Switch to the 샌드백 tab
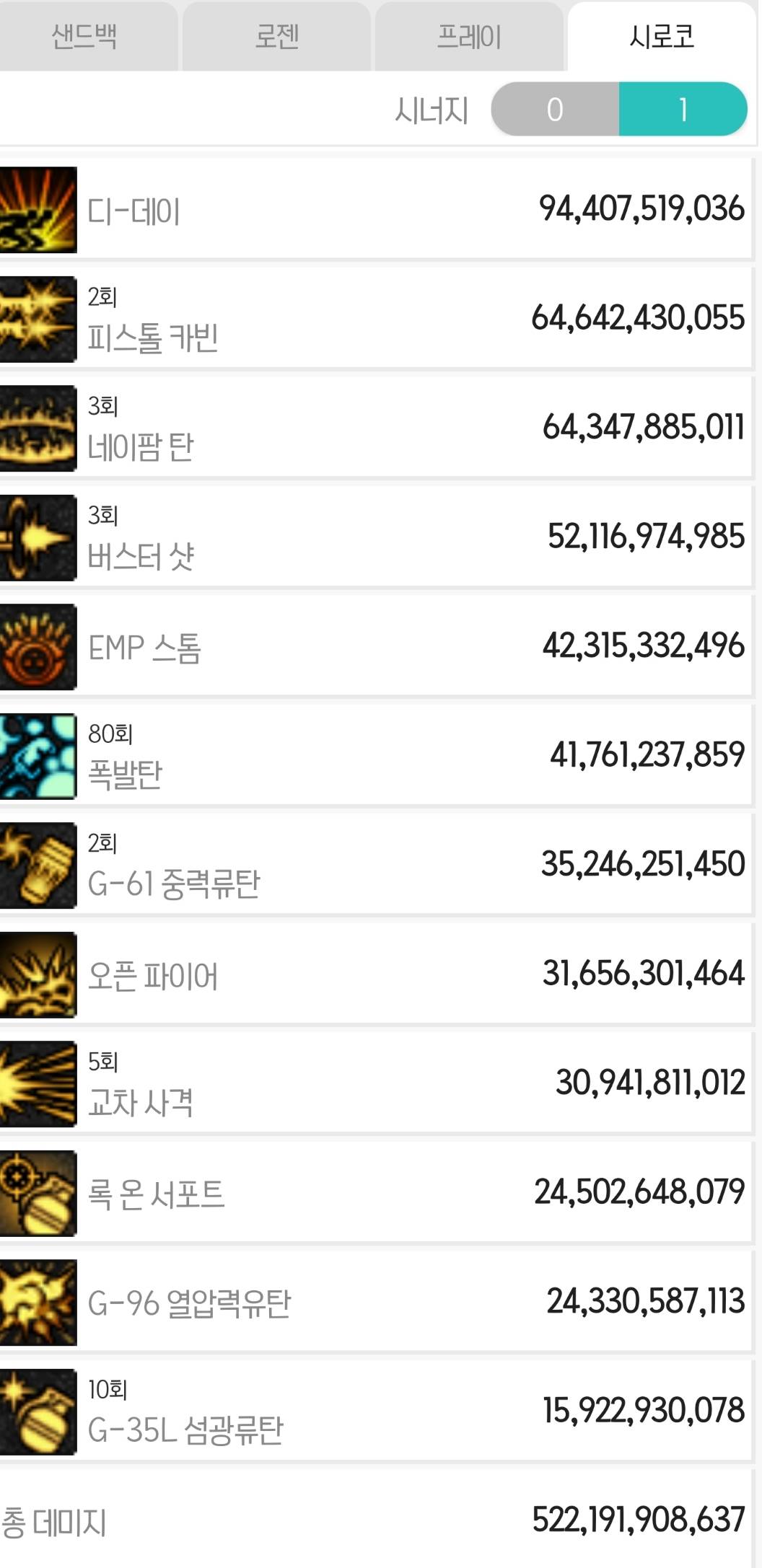The image size is (762, 1568). pyautogui.click(x=85, y=36)
